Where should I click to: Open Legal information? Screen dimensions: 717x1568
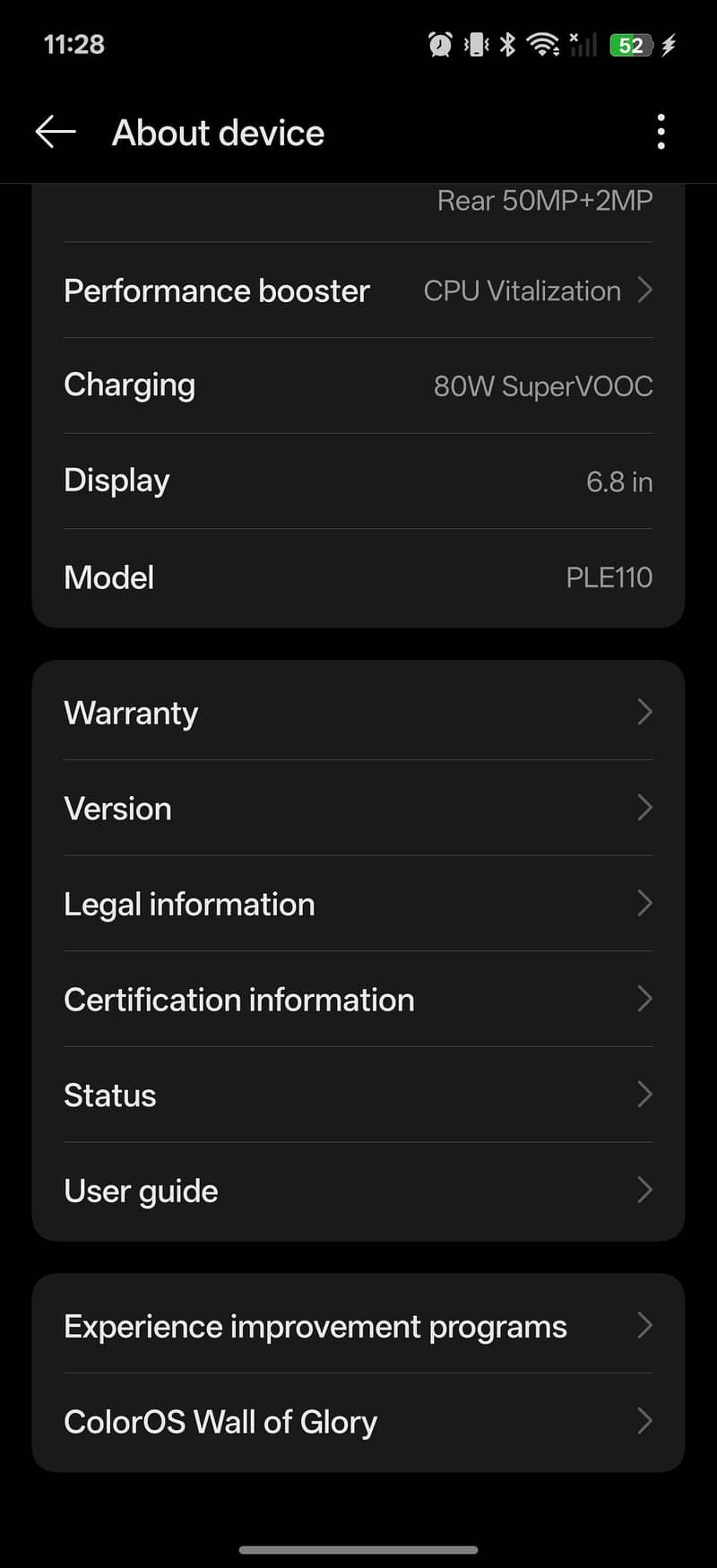358,904
